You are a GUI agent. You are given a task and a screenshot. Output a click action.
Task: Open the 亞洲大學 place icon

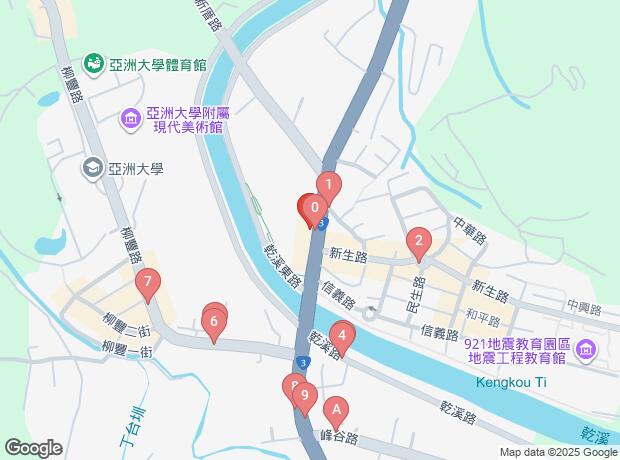pos(94,167)
